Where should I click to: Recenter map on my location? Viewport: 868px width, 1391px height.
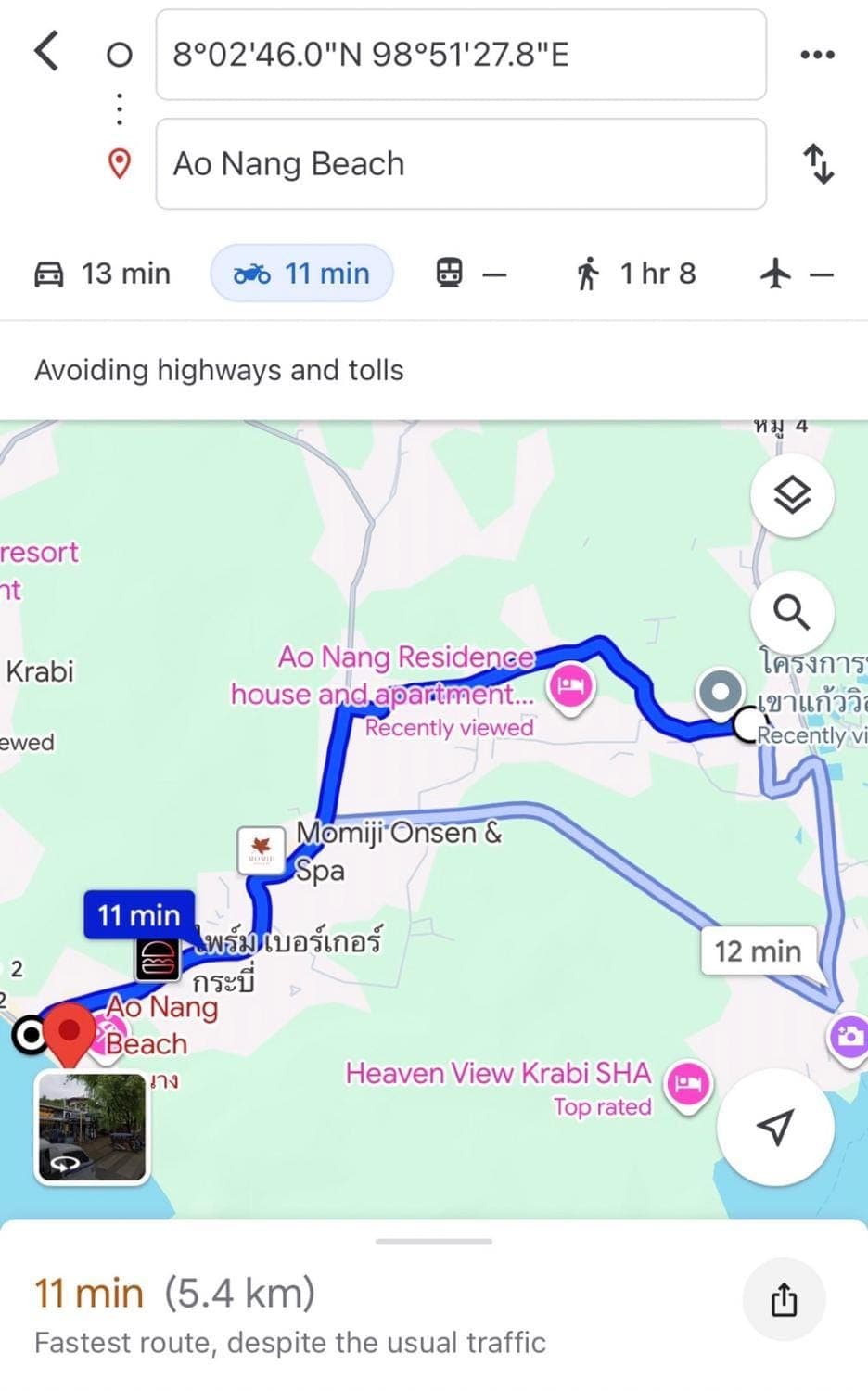coord(775,1127)
